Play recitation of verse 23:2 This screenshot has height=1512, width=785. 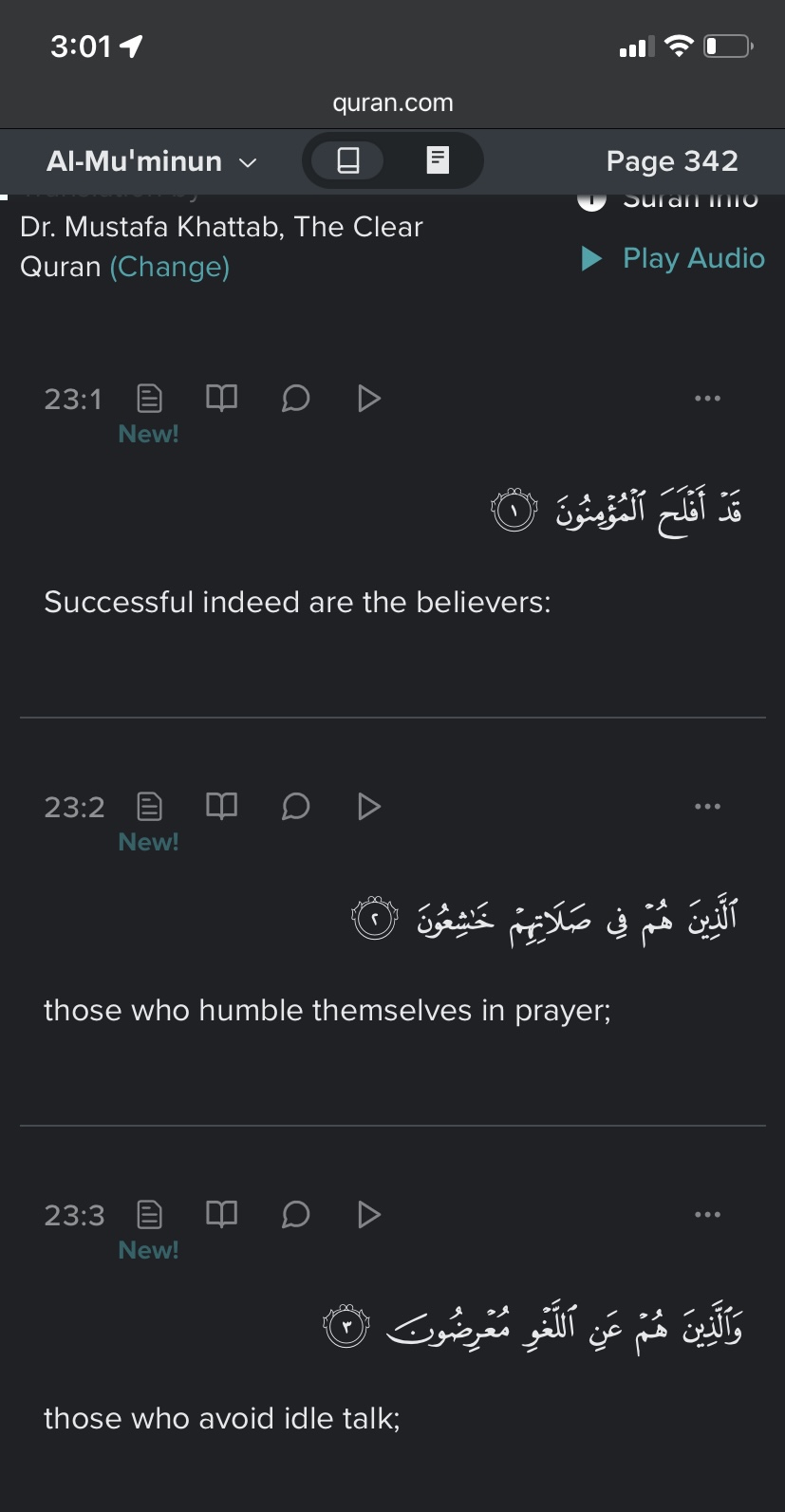pyautogui.click(x=368, y=807)
